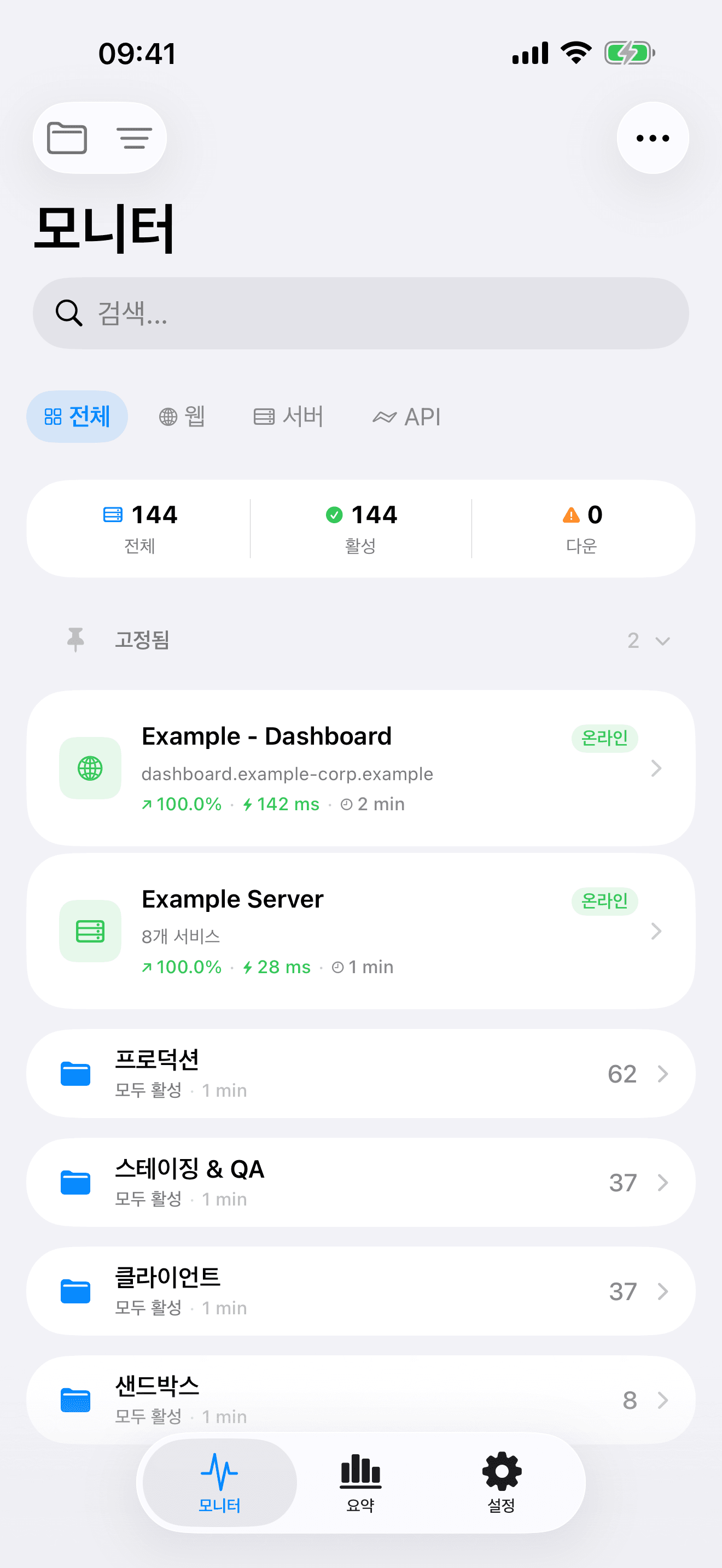Open the sort/filter list icon
This screenshot has height=1568, width=722.
pos(134,138)
